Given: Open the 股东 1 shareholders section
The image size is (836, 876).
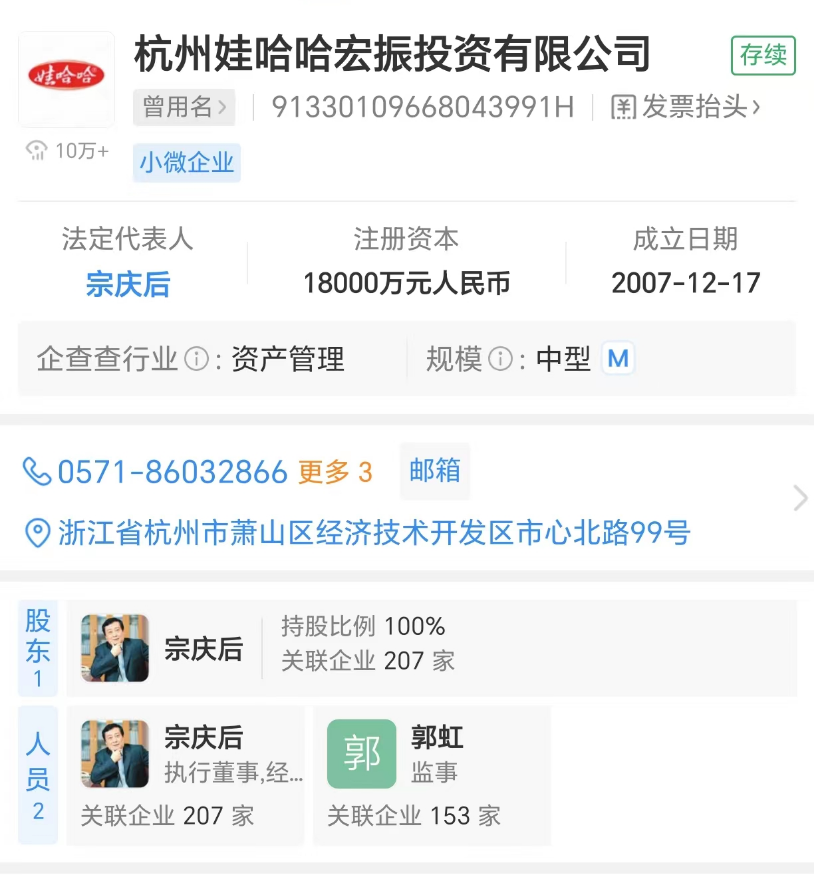Looking at the screenshot, I should 38,648.
